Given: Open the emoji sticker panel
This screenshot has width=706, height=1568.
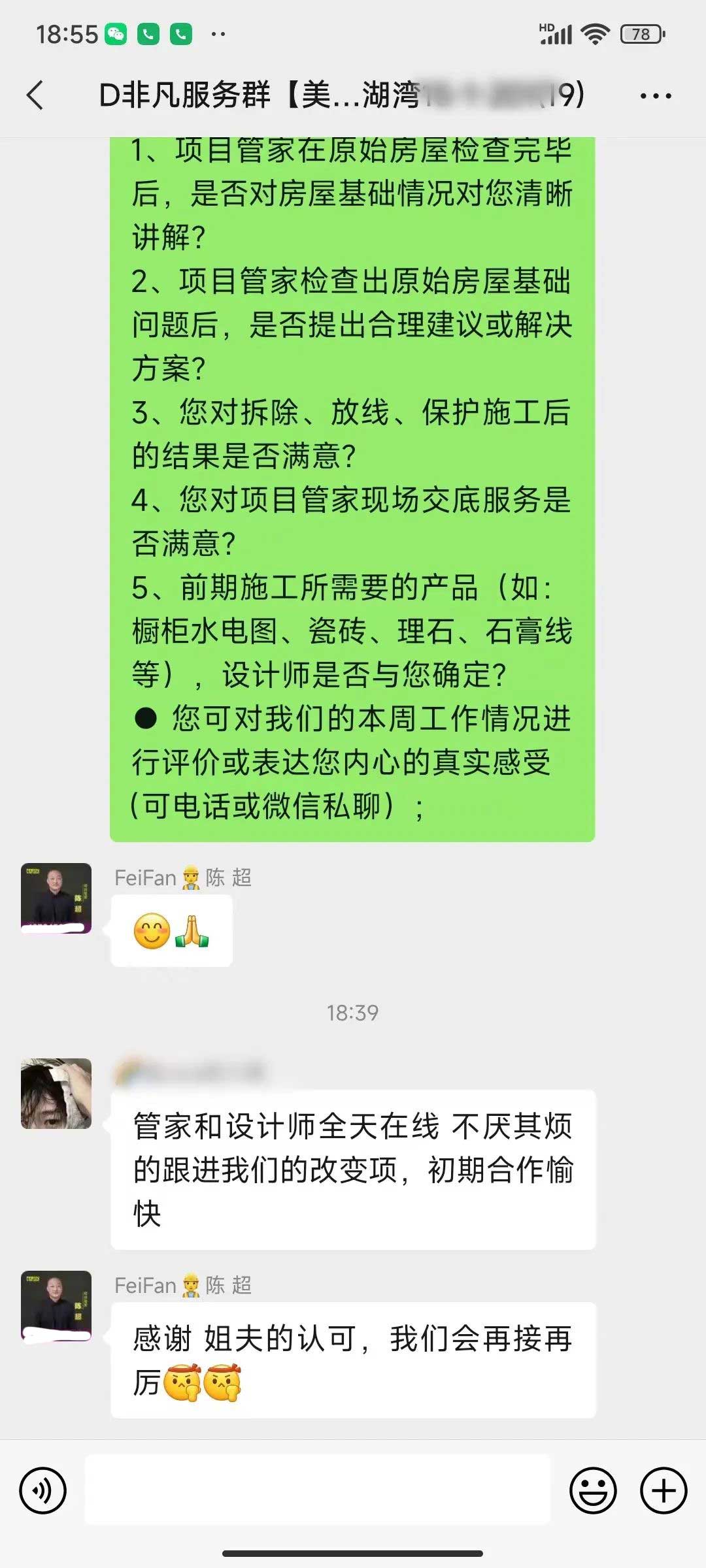Looking at the screenshot, I should pos(593,1491).
